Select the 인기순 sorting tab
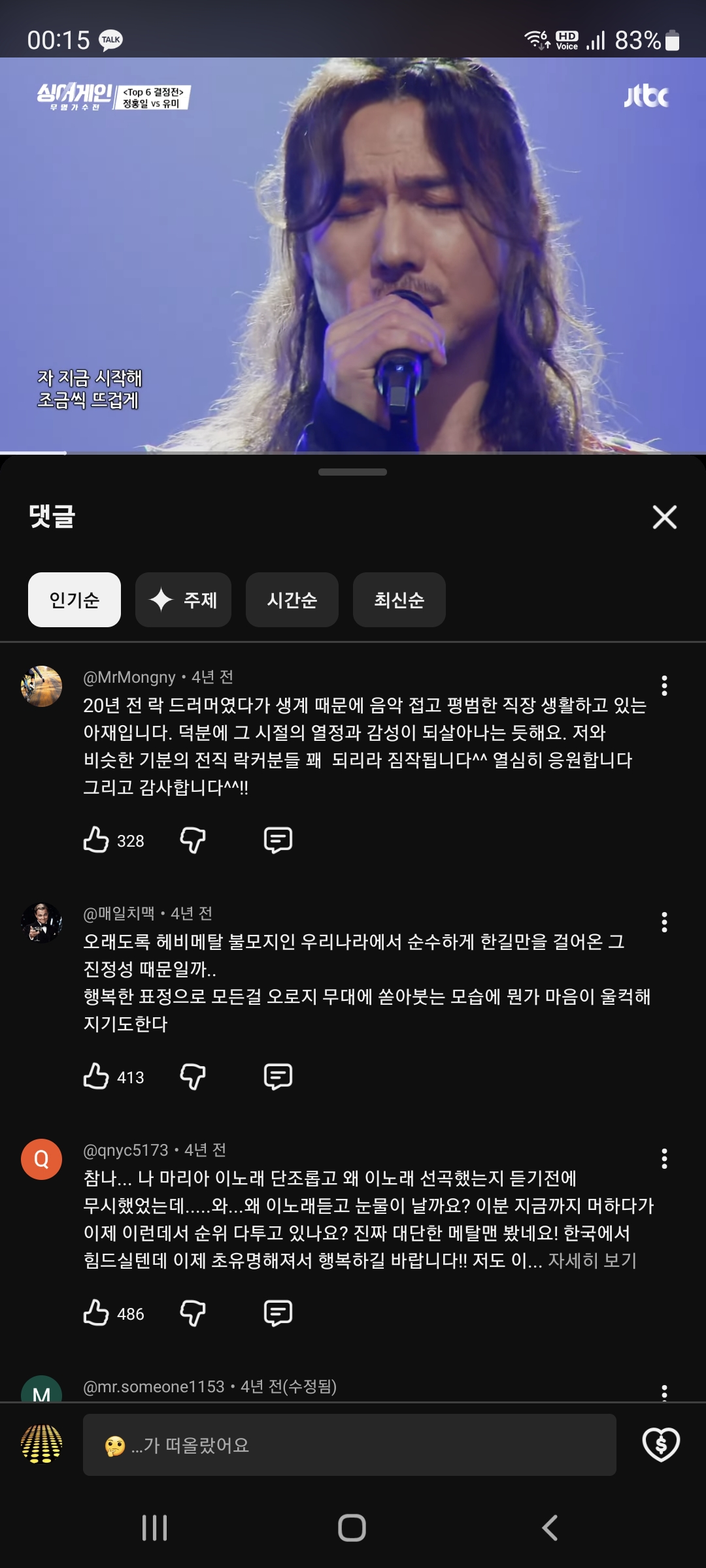 coord(74,600)
